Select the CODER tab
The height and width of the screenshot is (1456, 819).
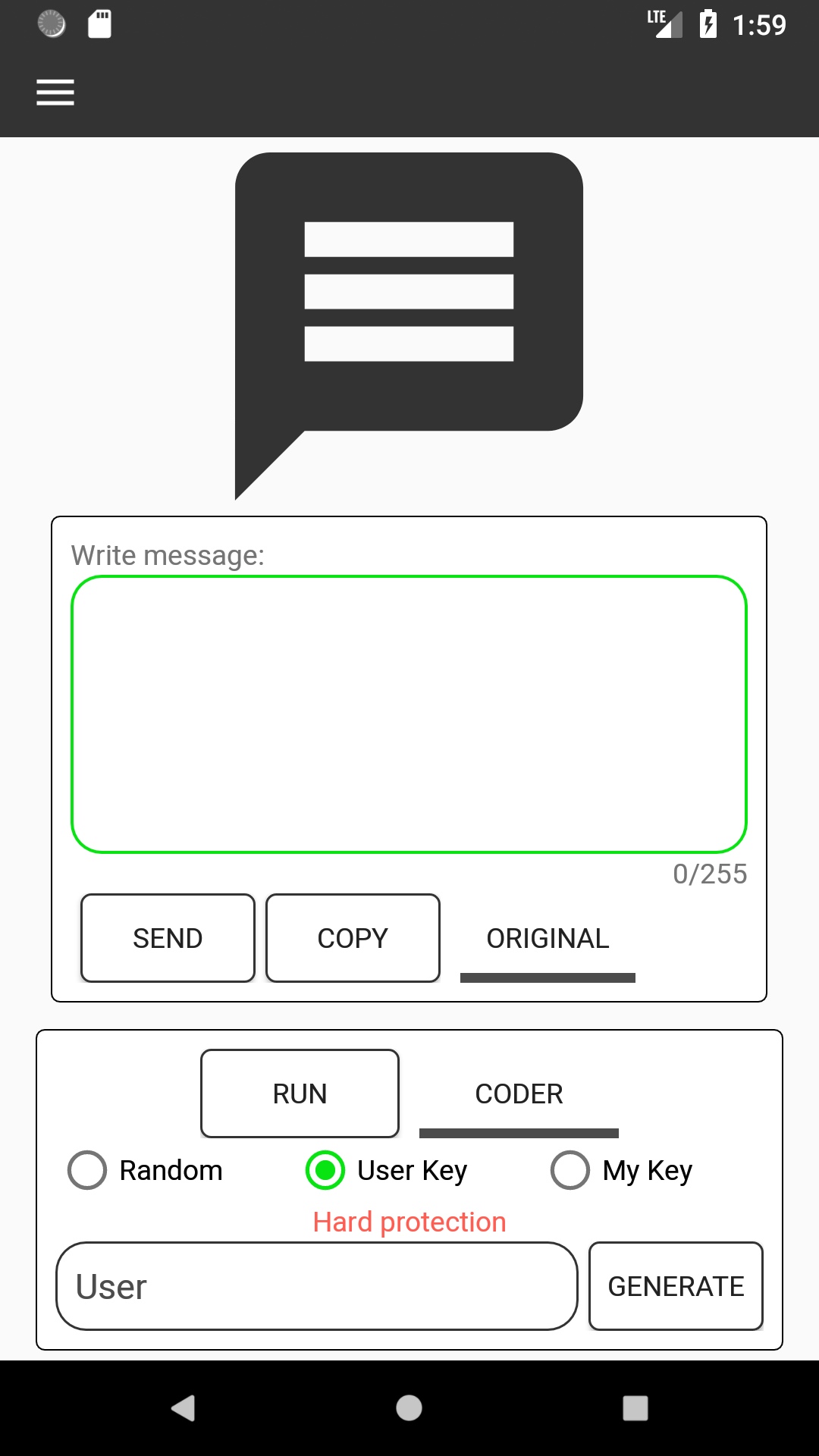click(519, 1094)
